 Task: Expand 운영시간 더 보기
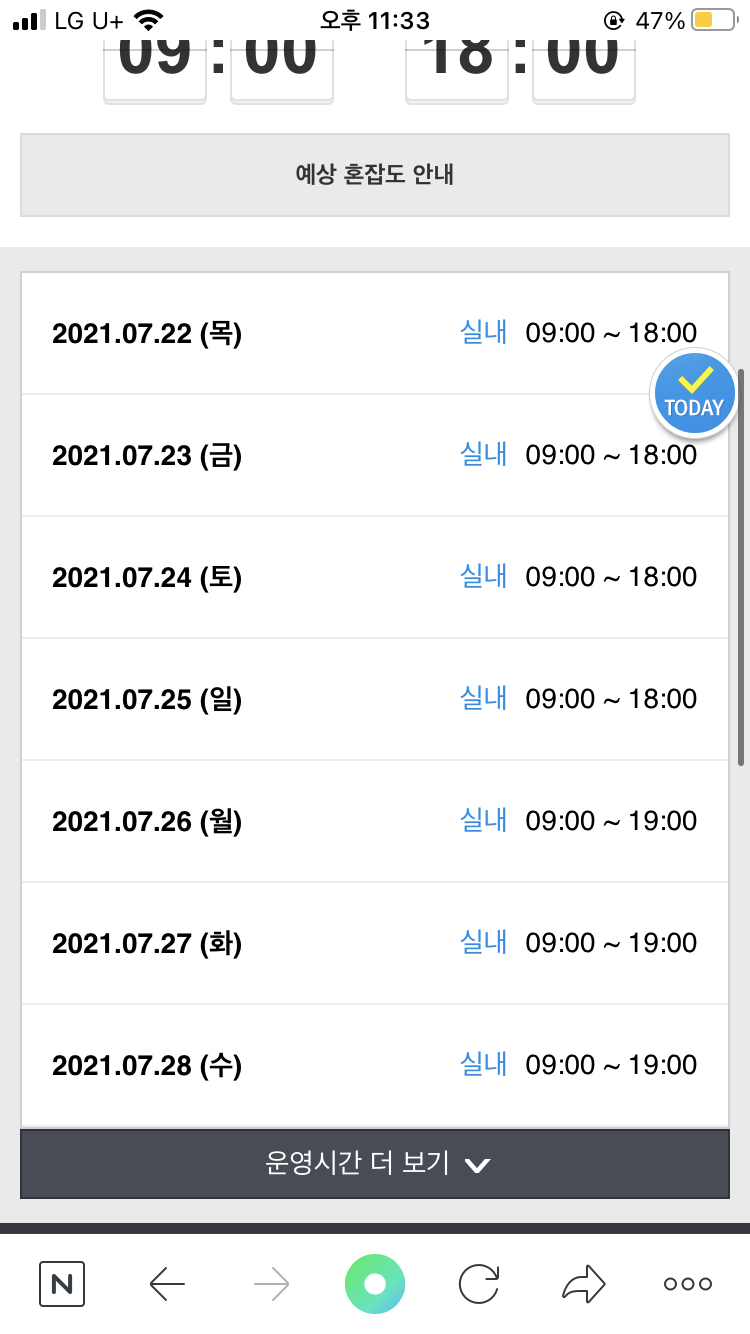pos(375,1164)
